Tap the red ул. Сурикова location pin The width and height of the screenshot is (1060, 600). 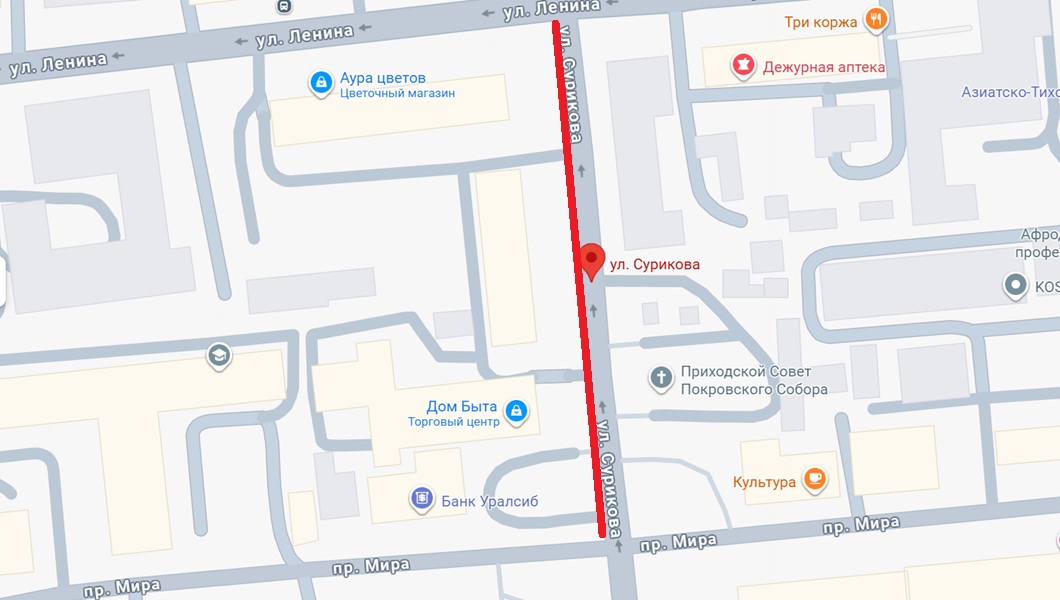point(592,261)
